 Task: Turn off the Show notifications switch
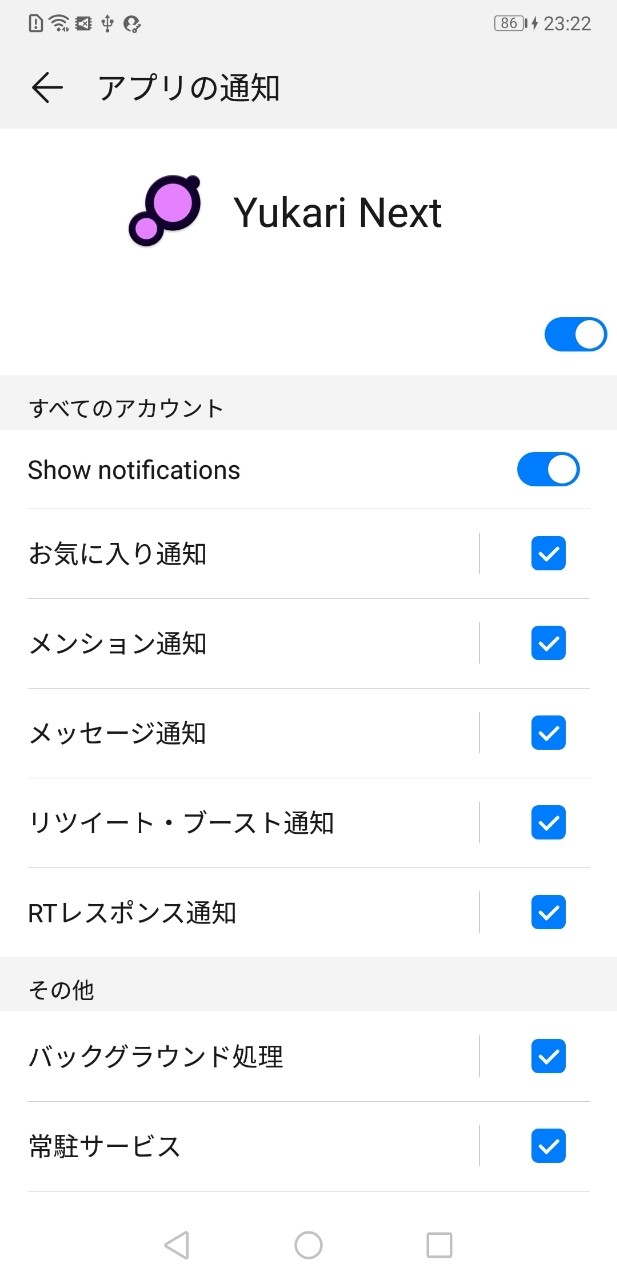(548, 469)
